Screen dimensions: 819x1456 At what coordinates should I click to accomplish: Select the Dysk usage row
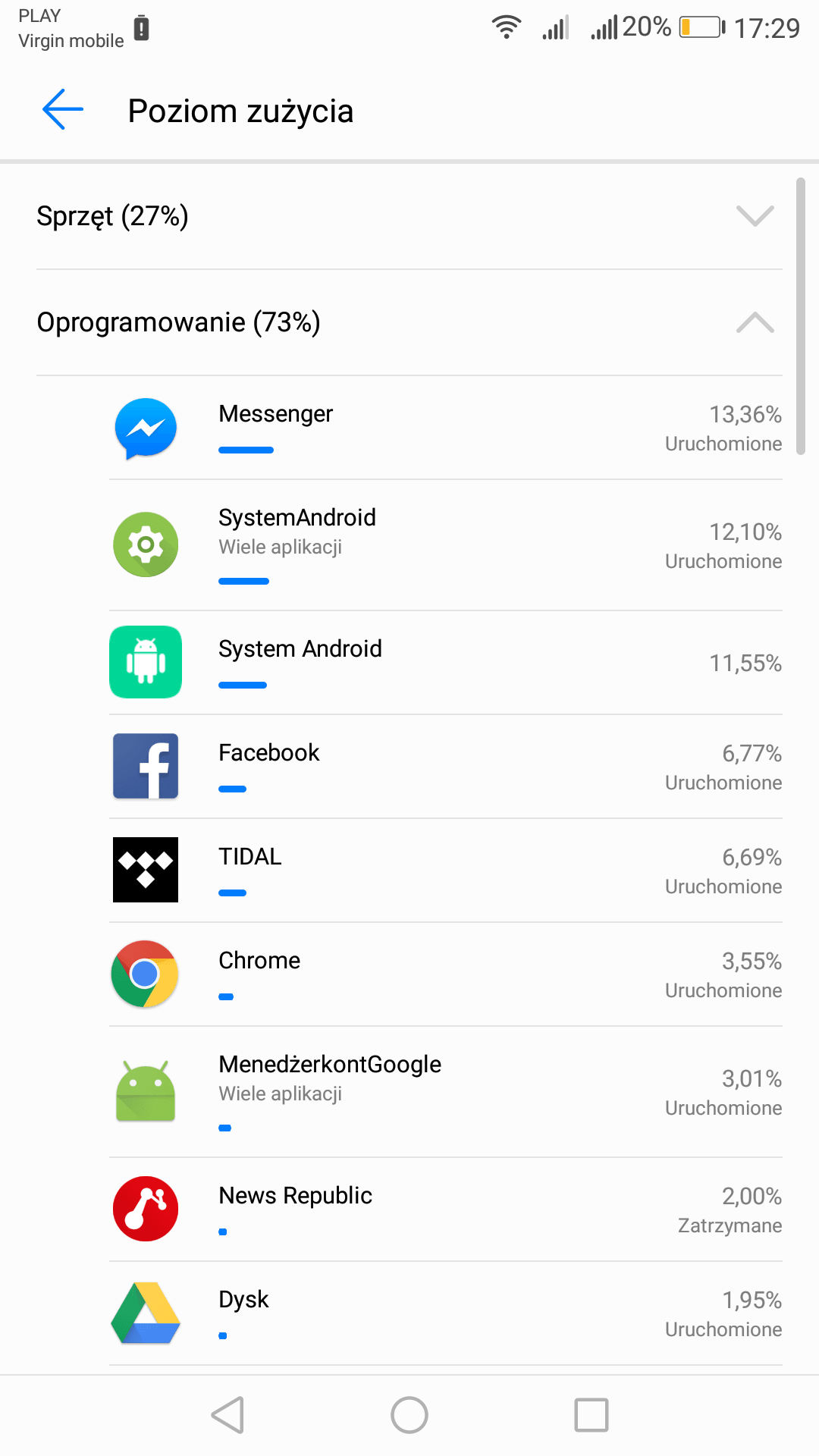[x=446, y=1313]
